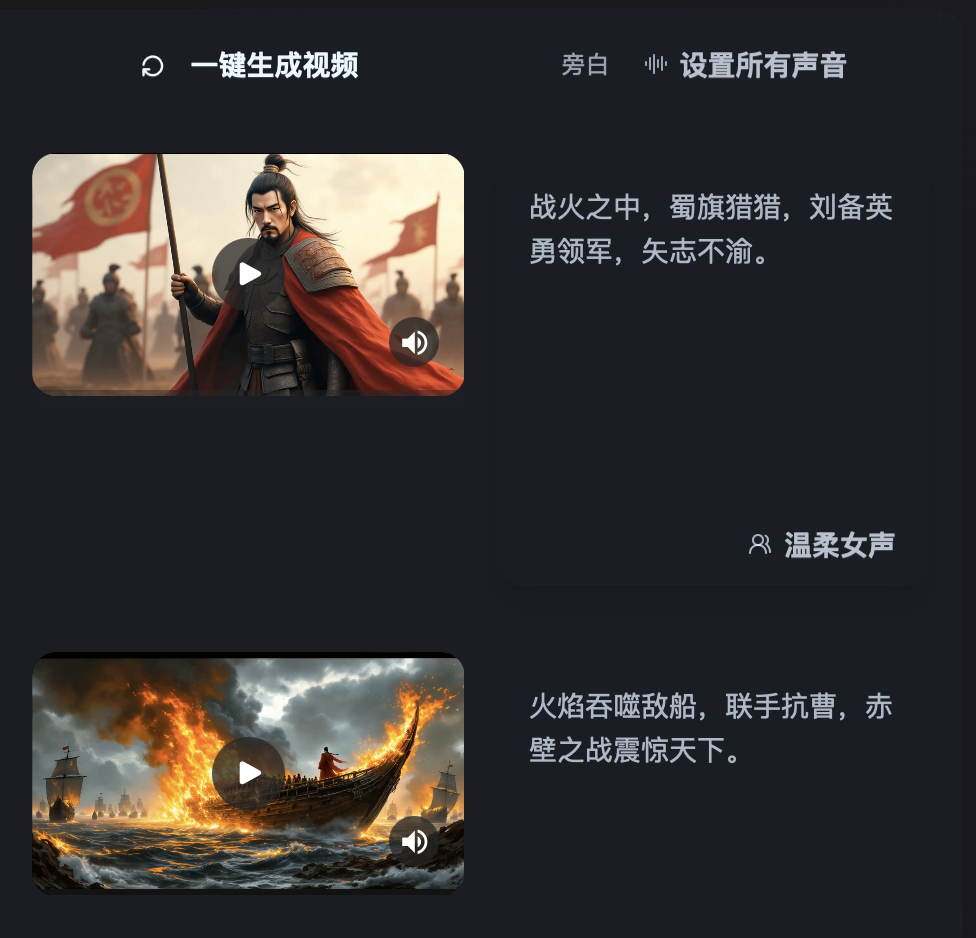
Task: Change the 温柔女声 voice selection
Action: coord(822,545)
